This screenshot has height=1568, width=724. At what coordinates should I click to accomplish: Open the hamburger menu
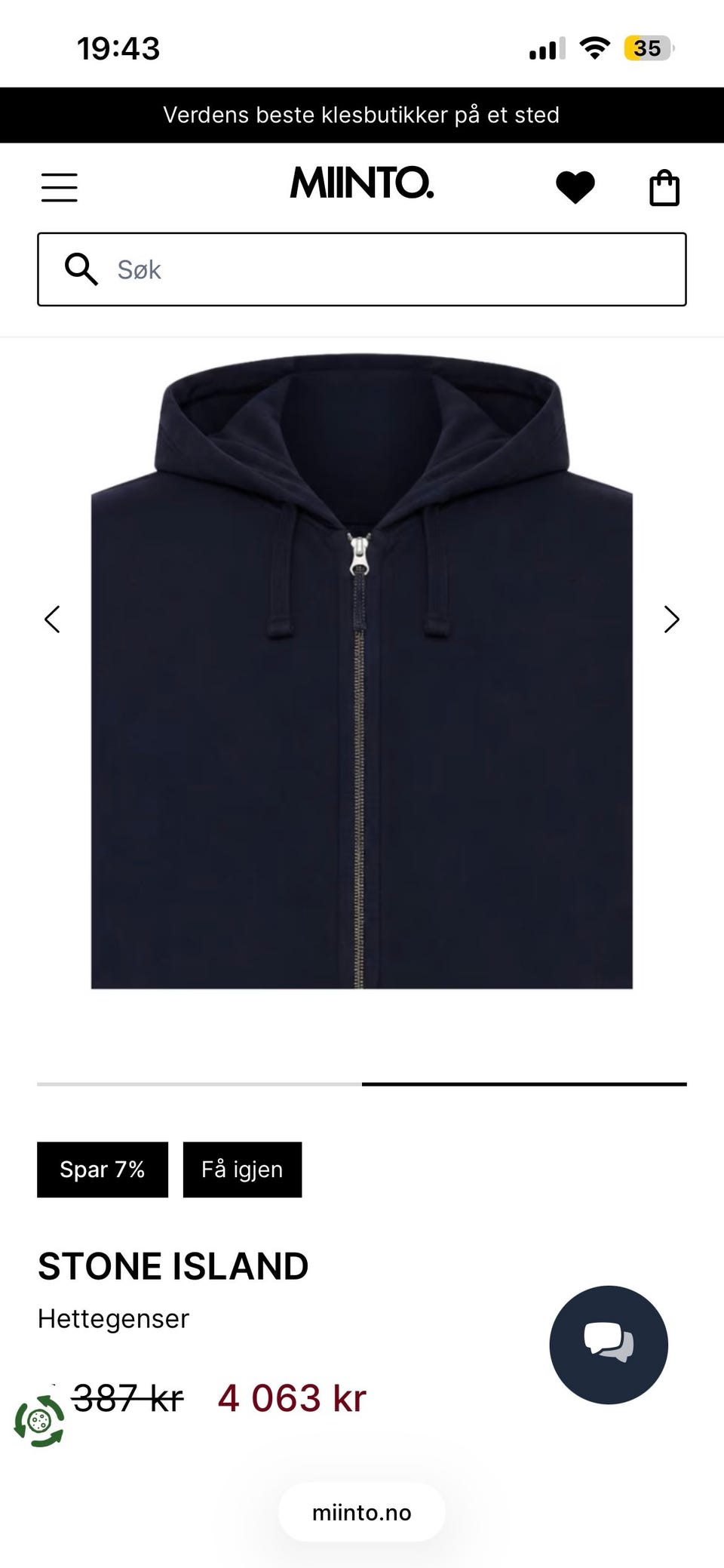click(x=60, y=187)
